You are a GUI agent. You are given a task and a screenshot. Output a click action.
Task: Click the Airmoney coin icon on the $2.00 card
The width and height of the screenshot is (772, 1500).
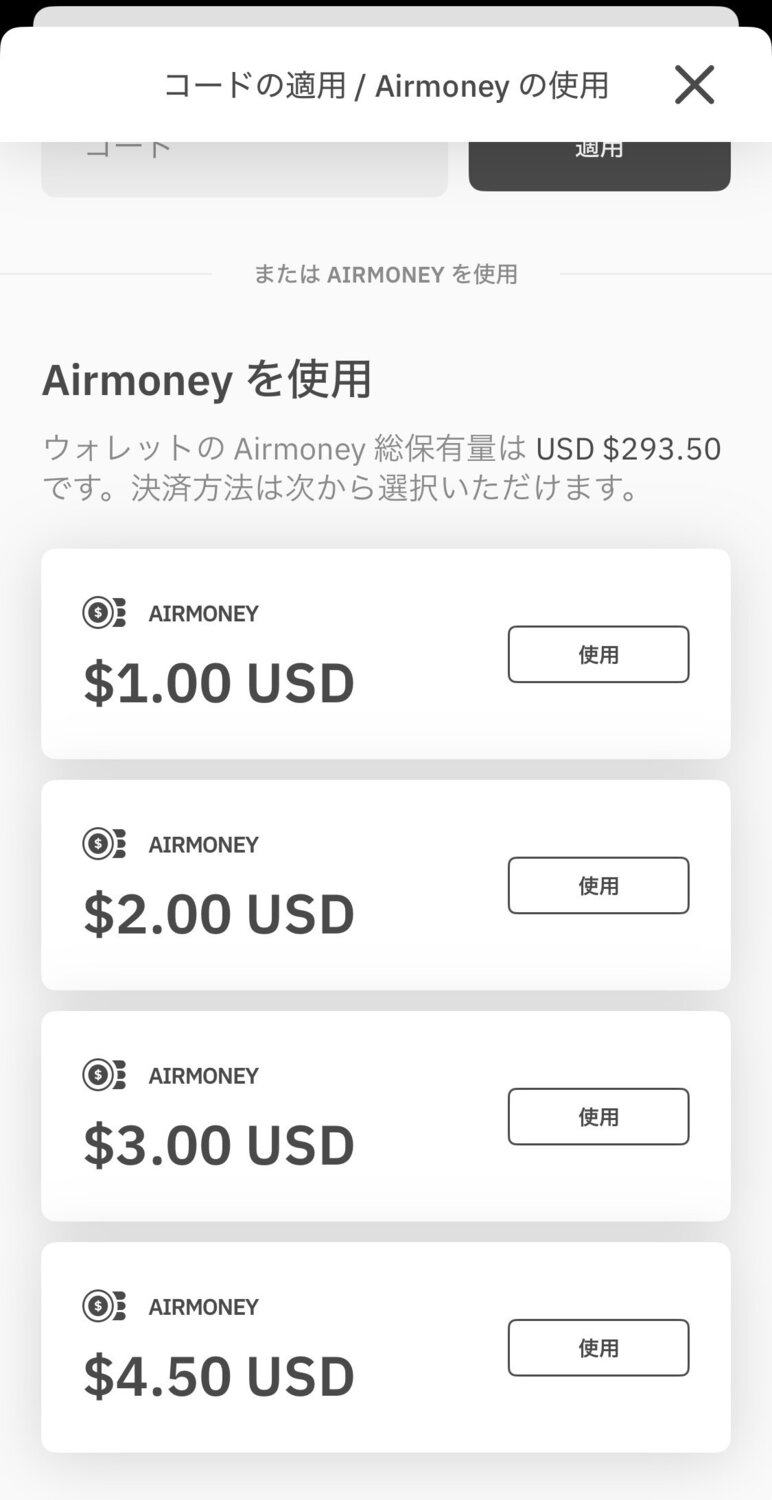click(x=103, y=844)
